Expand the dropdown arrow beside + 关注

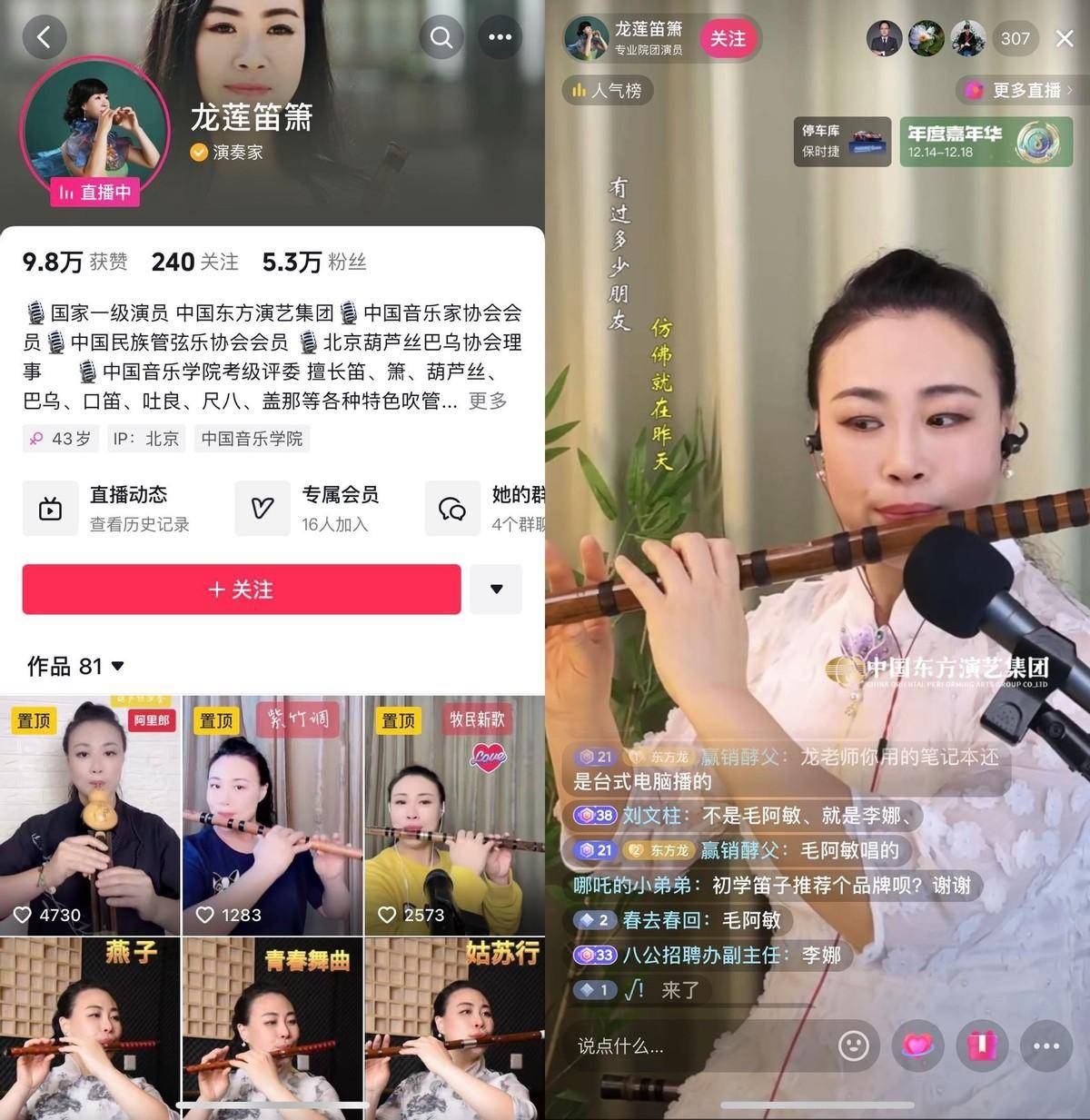click(496, 590)
